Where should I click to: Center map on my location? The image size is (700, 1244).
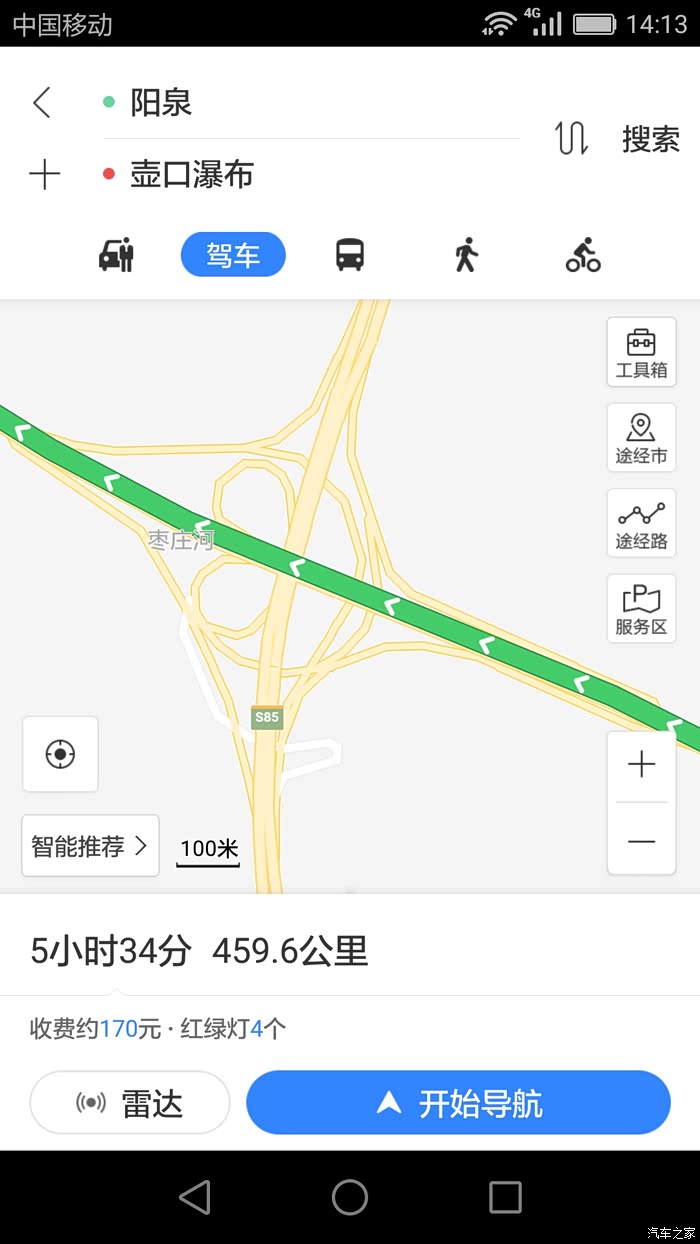[x=61, y=754]
